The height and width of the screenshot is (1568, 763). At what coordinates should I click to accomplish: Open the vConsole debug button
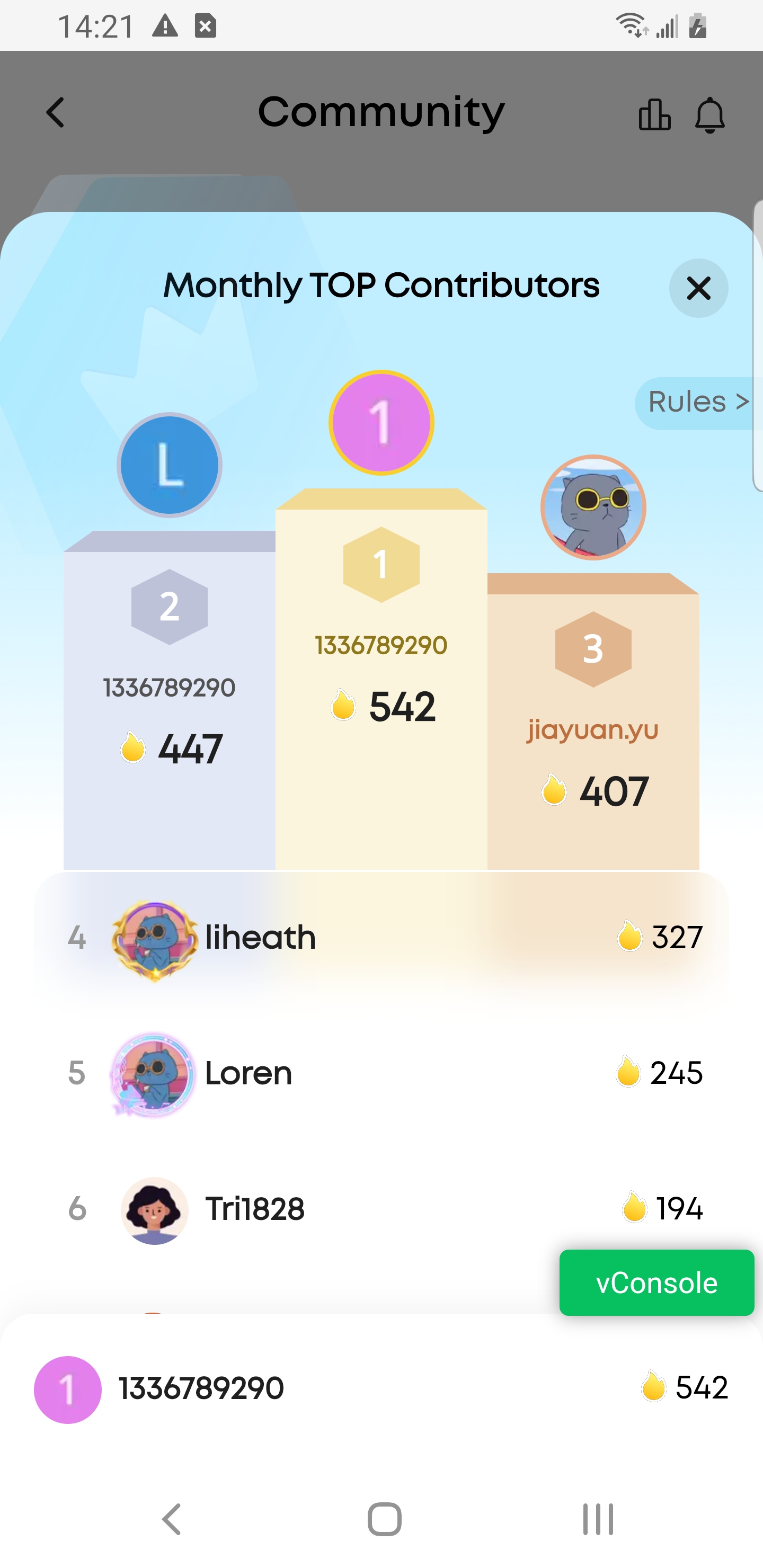[x=656, y=1283]
